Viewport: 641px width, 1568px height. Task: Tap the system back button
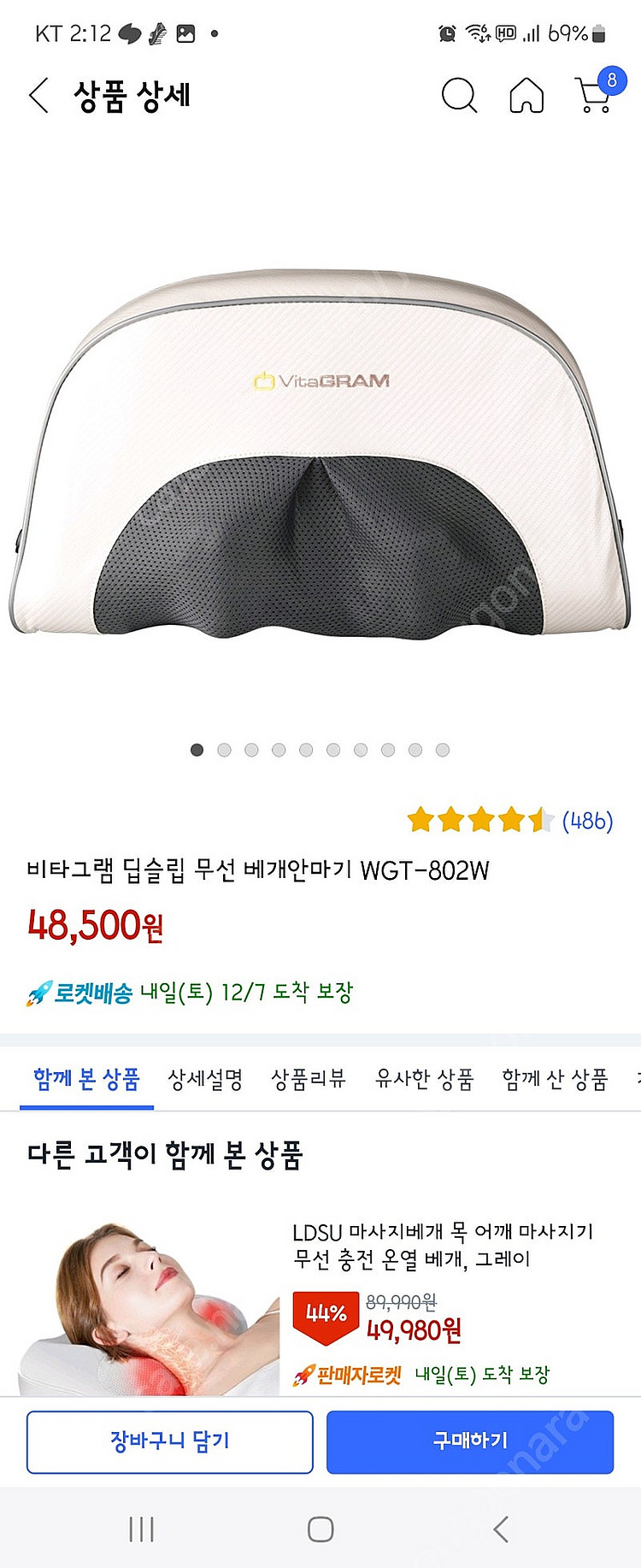(501, 1530)
